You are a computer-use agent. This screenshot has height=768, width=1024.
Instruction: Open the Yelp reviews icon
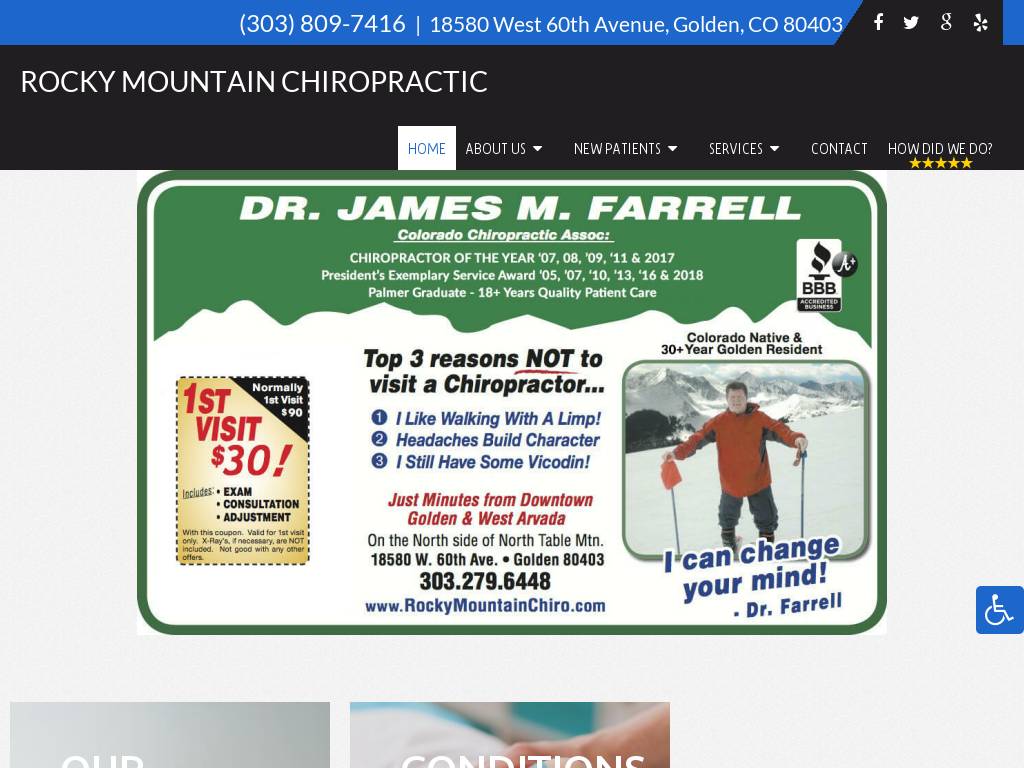point(980,22)
